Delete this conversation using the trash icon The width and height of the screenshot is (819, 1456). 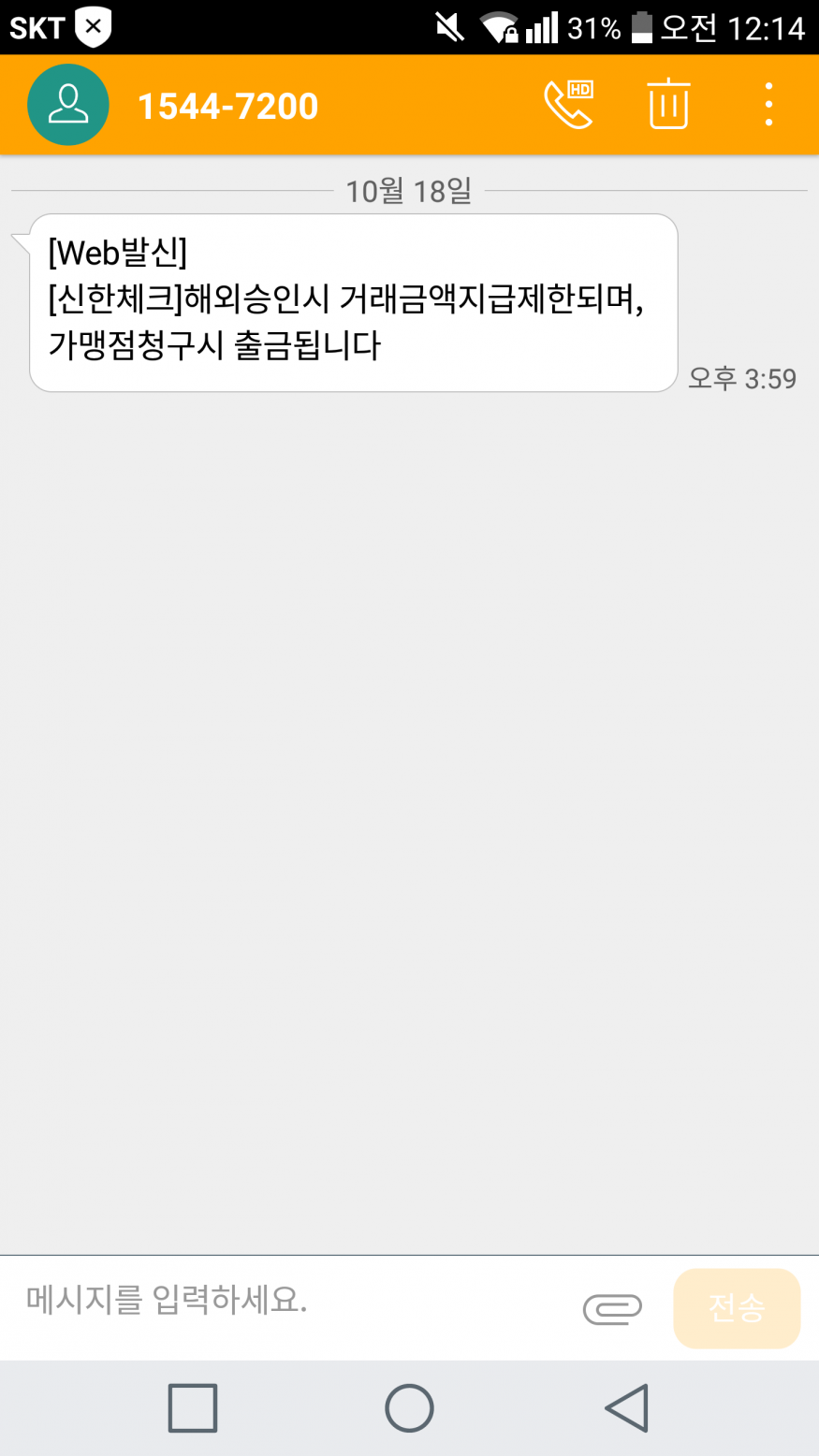coord(668,105)
